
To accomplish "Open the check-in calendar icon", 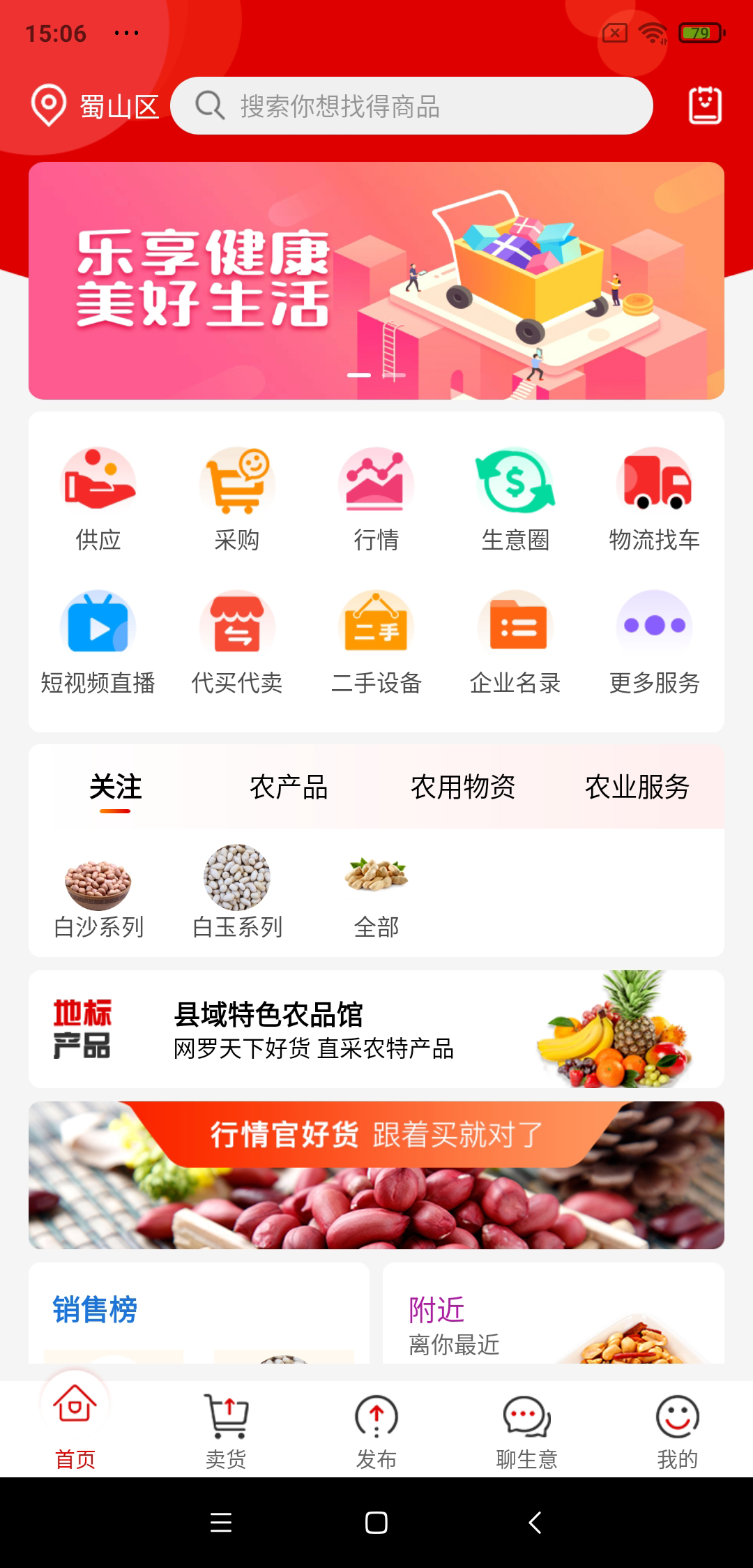I will tap(705, 106).
